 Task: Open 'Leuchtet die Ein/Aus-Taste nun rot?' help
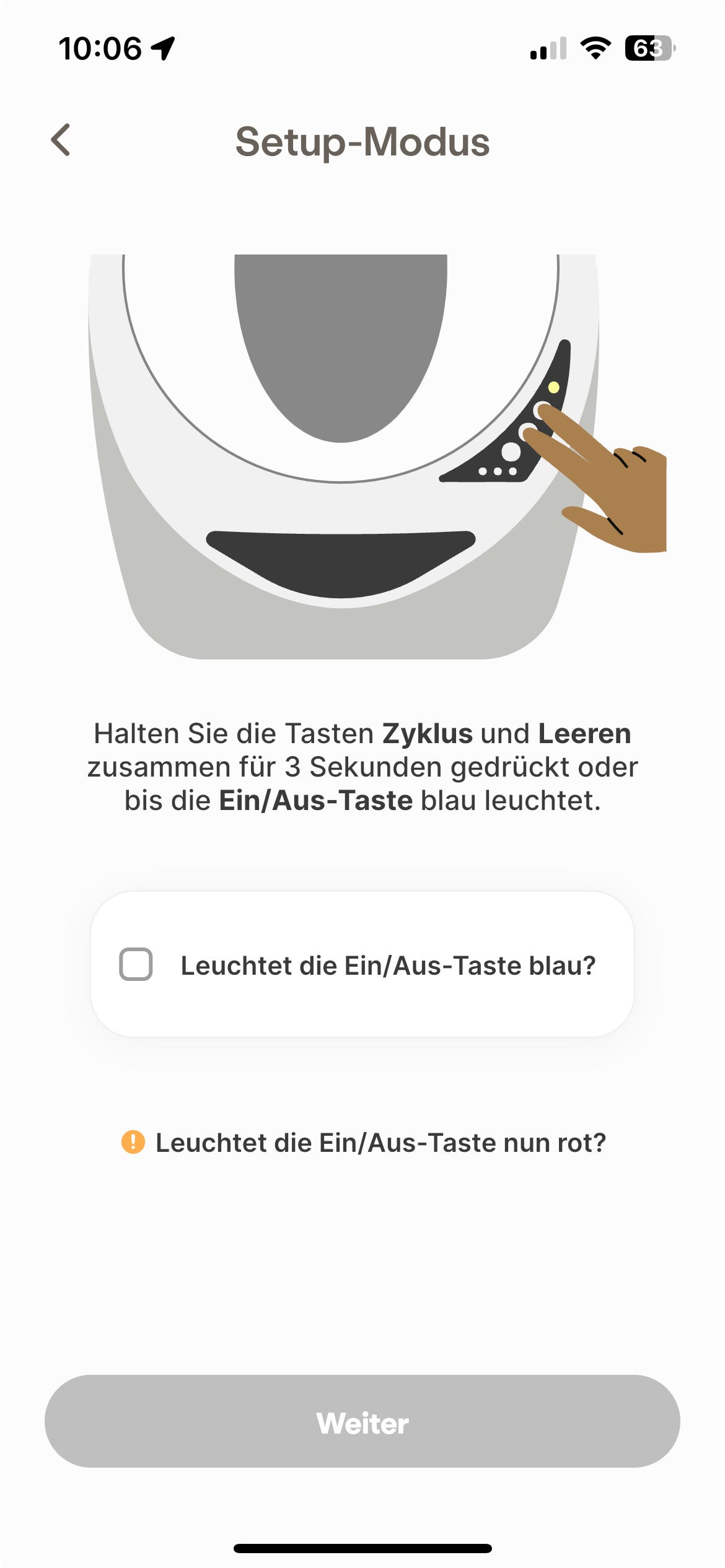point(364,1143)
